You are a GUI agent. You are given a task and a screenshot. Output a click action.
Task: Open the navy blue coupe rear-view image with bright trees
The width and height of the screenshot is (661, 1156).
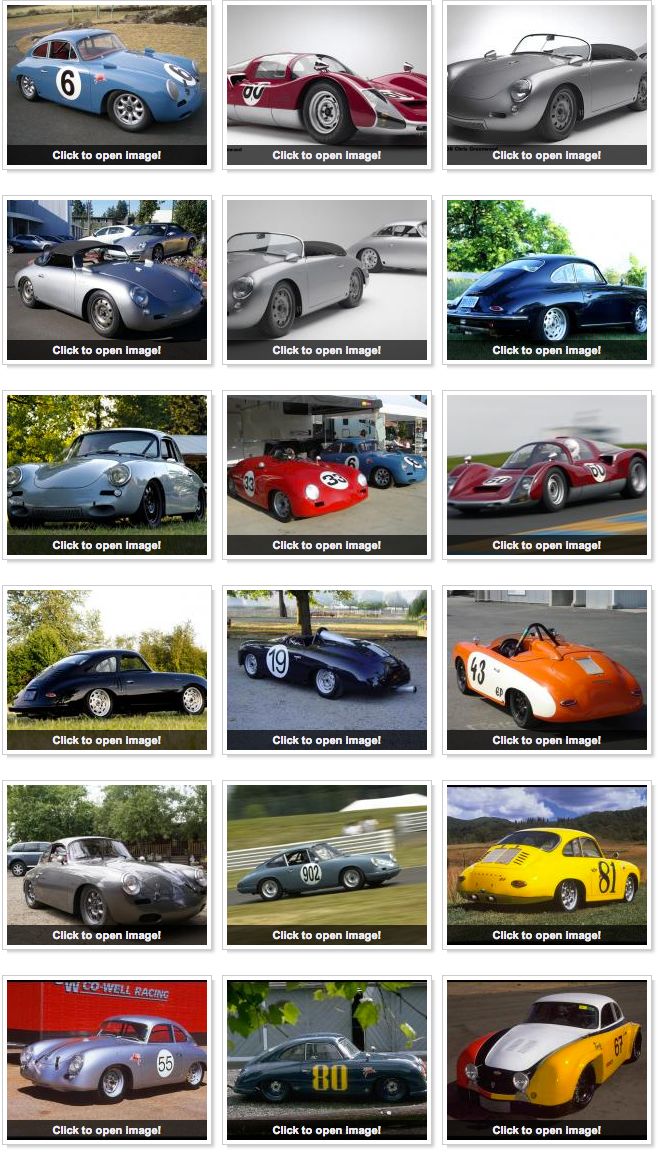coord(547,279)
